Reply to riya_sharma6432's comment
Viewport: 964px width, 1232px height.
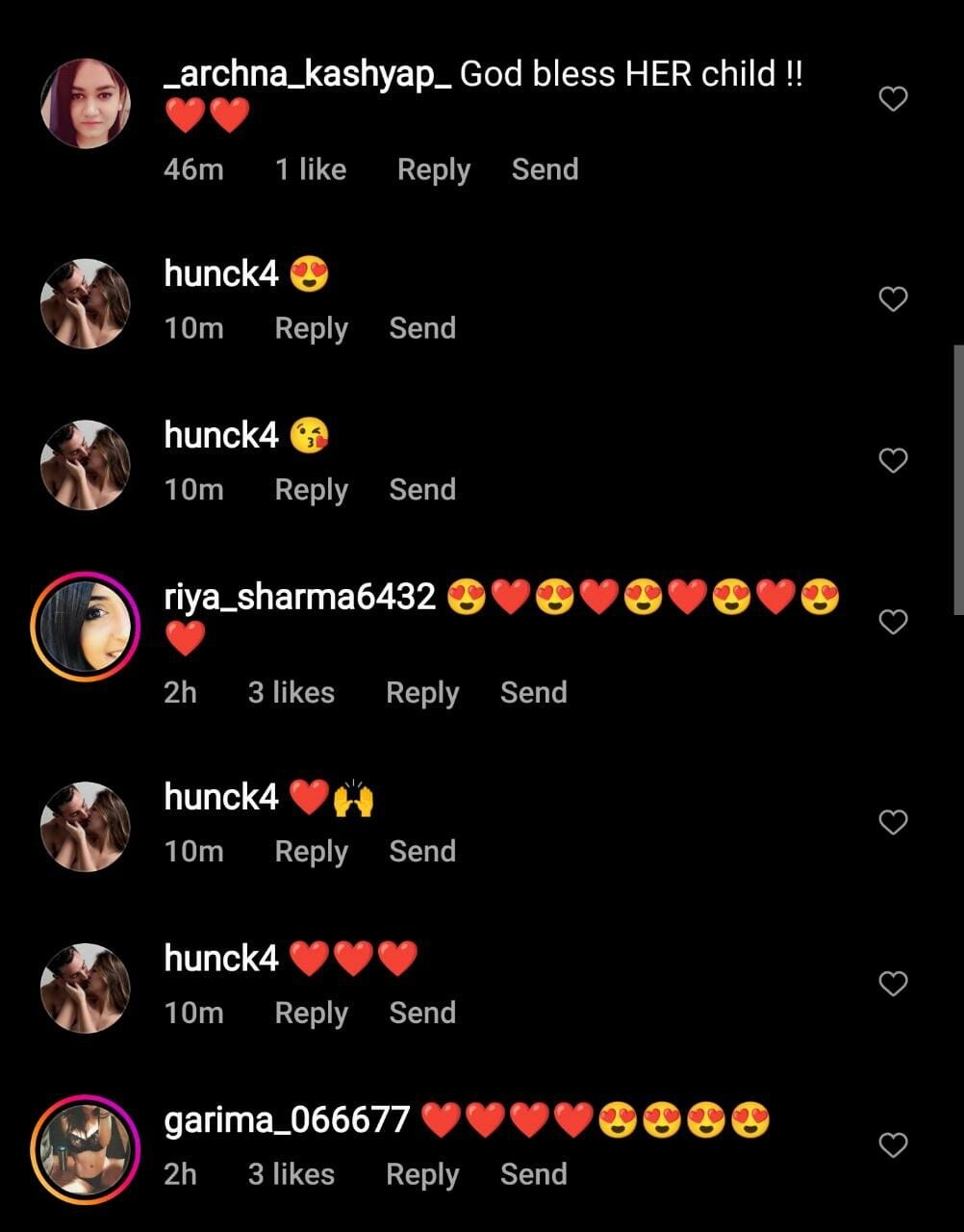tap(421, 693)
